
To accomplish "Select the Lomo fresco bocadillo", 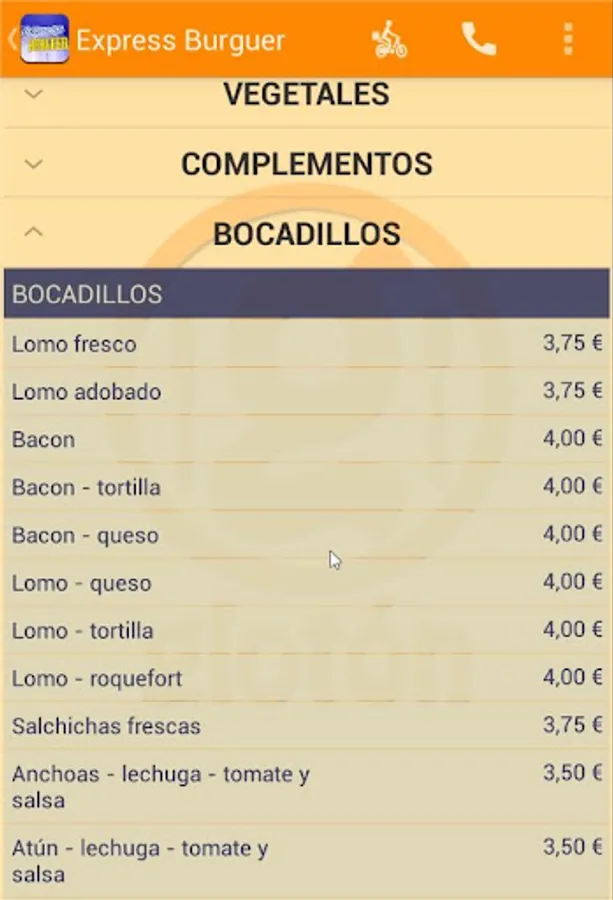I will (x=306, y=344).
